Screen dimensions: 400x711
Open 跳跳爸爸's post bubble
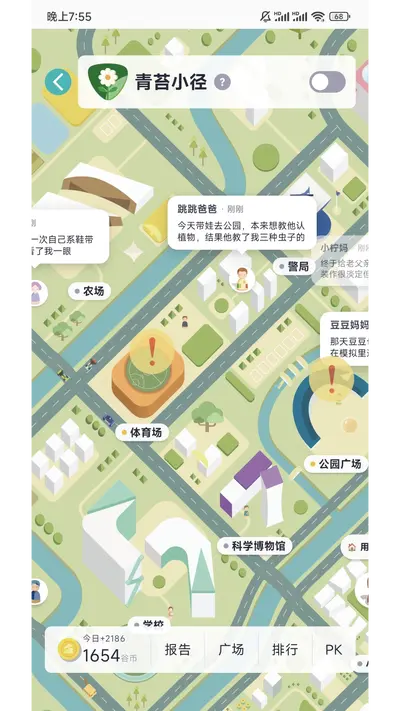tap(242, 223)
